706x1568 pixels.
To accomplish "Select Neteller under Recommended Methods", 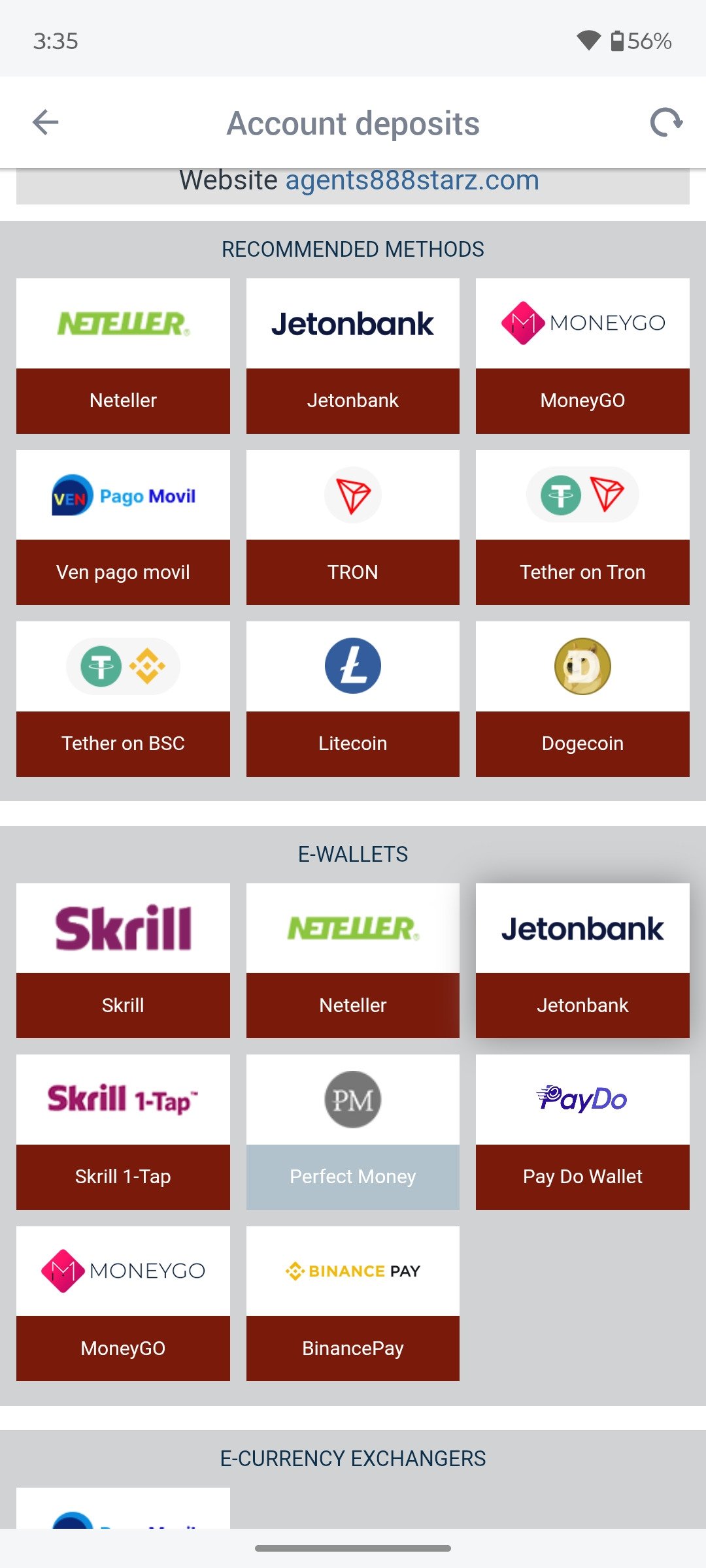I will pos(123,356).
